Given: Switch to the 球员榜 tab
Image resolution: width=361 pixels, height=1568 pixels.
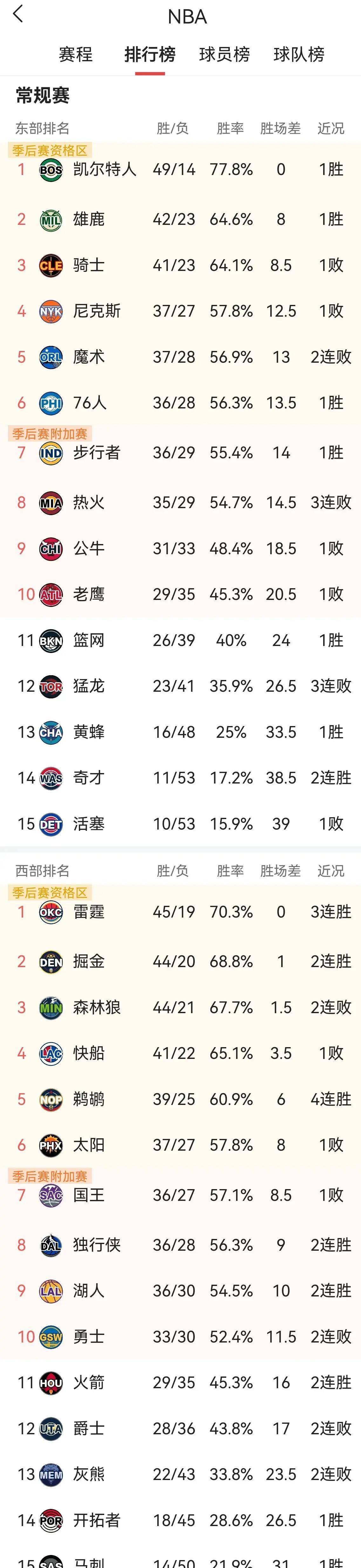Looking at the screenshot, I should tap(224, 55).
